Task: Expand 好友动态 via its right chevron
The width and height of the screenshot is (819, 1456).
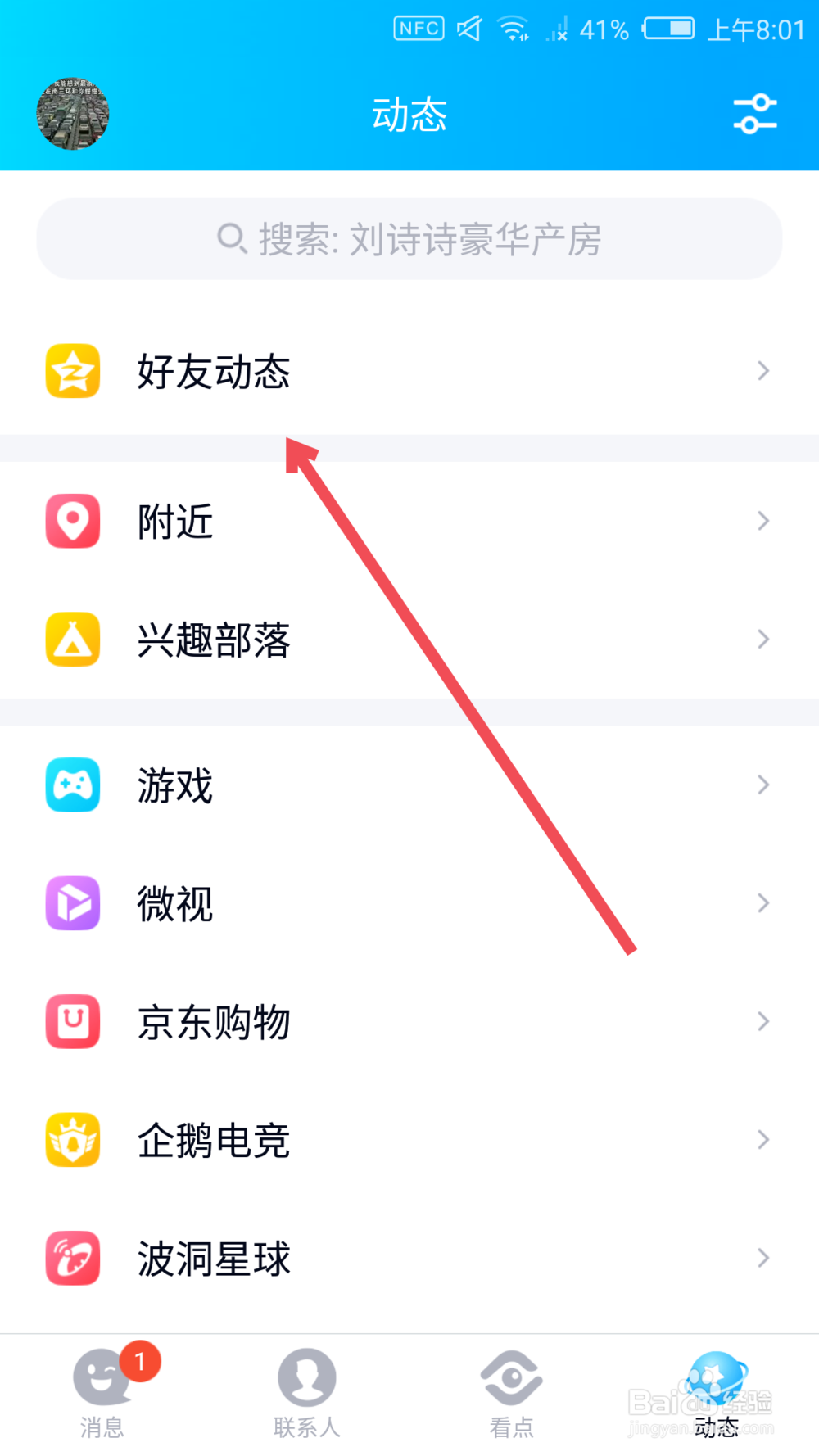Action: click(x=762, y=371)
